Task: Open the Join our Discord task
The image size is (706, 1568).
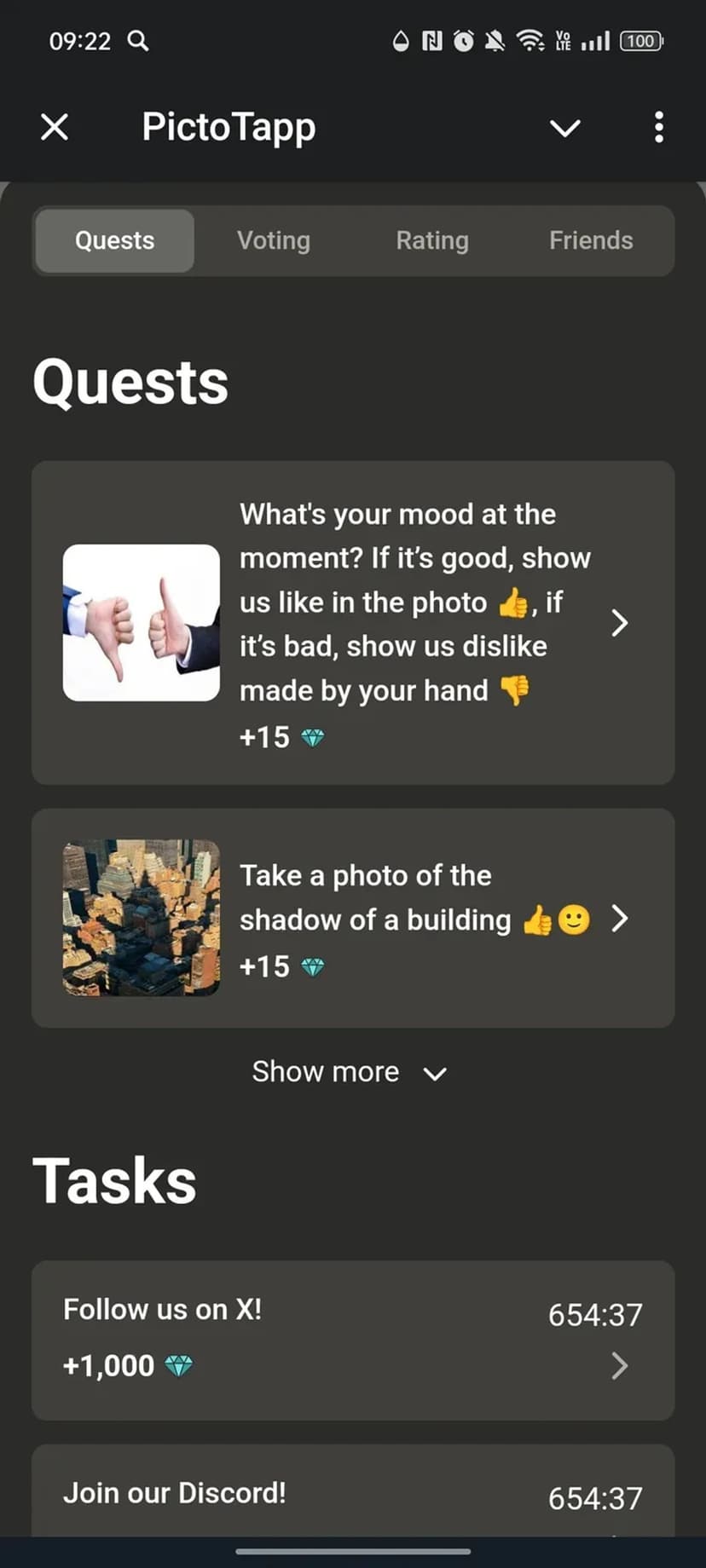Action: click(x=353, y=1496)
